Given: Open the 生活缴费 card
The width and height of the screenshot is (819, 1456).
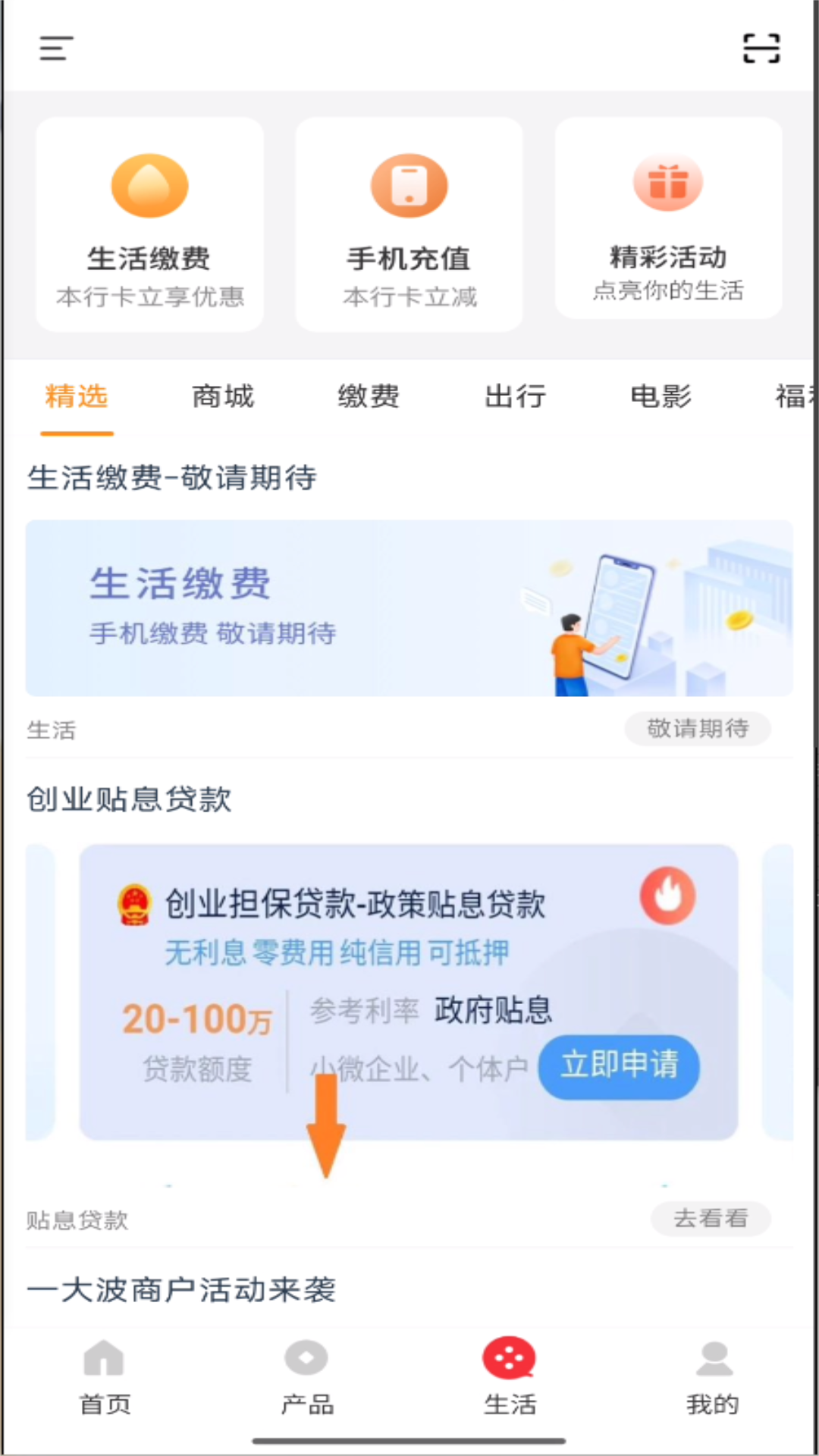Looking at the screenshot, I should click(x=149, y=224).
